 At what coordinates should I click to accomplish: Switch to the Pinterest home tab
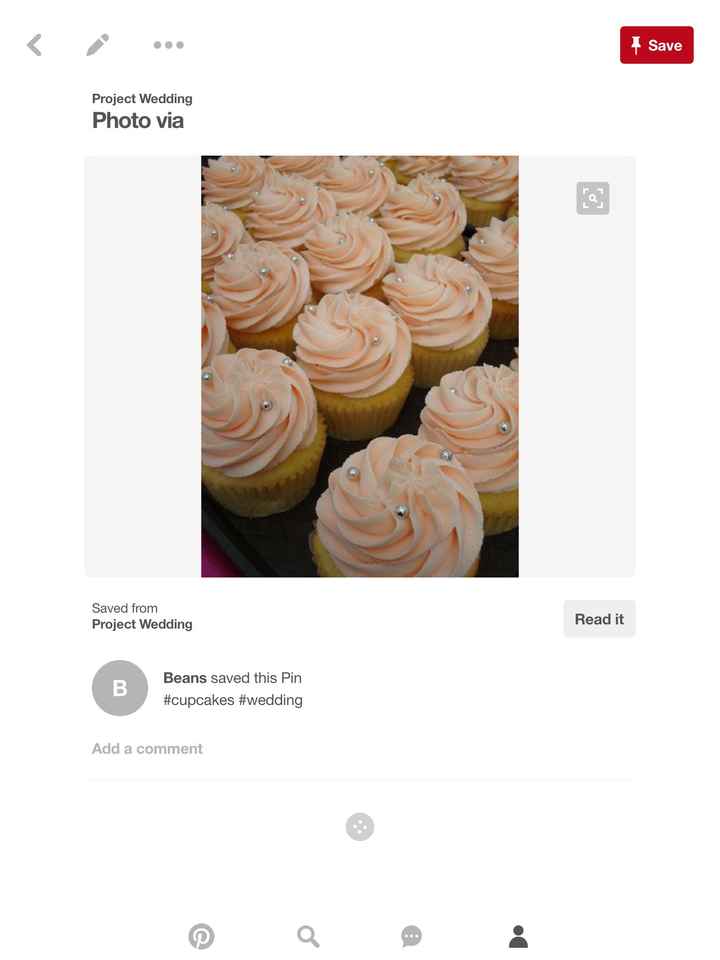click(202, 936)
